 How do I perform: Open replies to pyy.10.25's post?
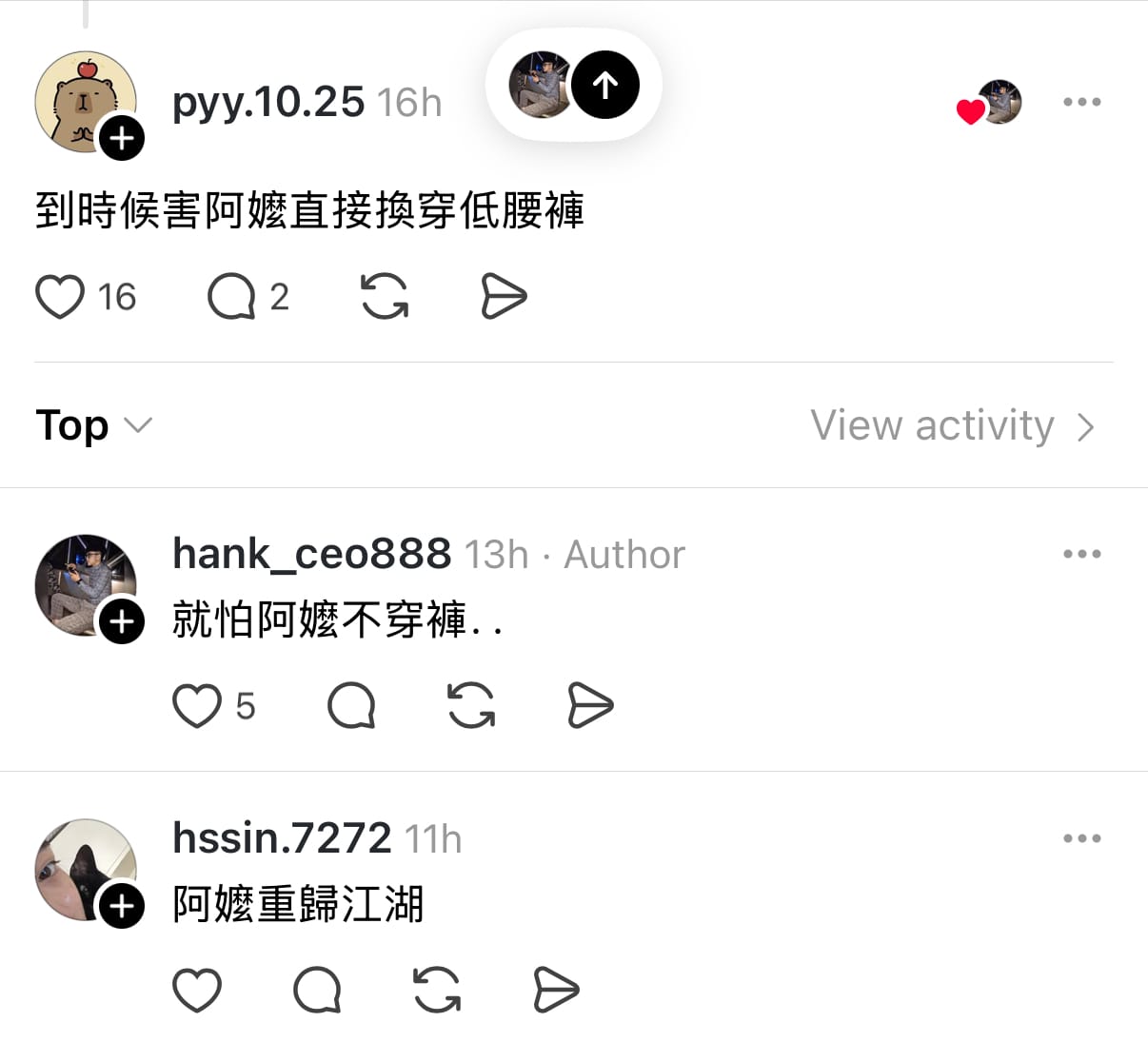232,296
